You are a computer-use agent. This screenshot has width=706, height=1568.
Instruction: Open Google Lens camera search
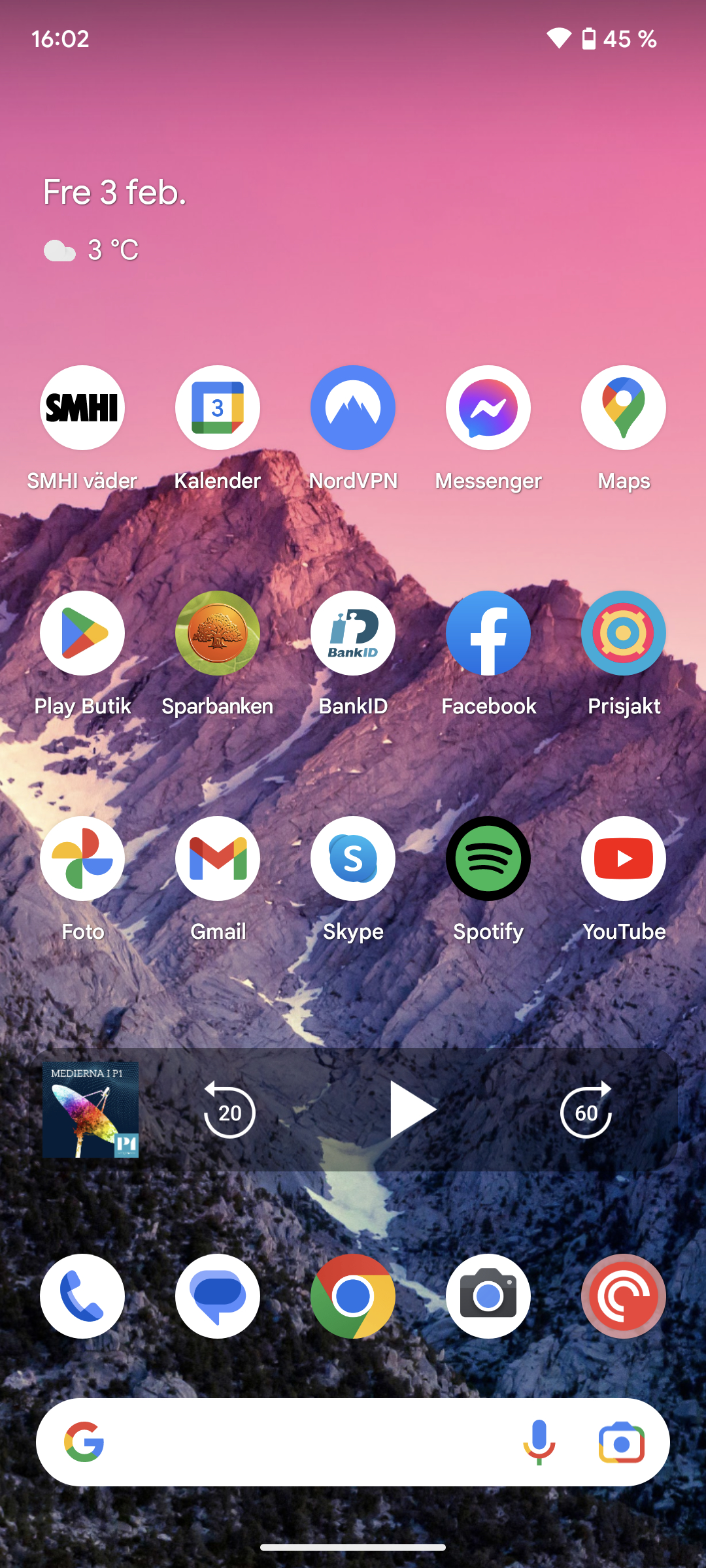[x=622, y=1442]
